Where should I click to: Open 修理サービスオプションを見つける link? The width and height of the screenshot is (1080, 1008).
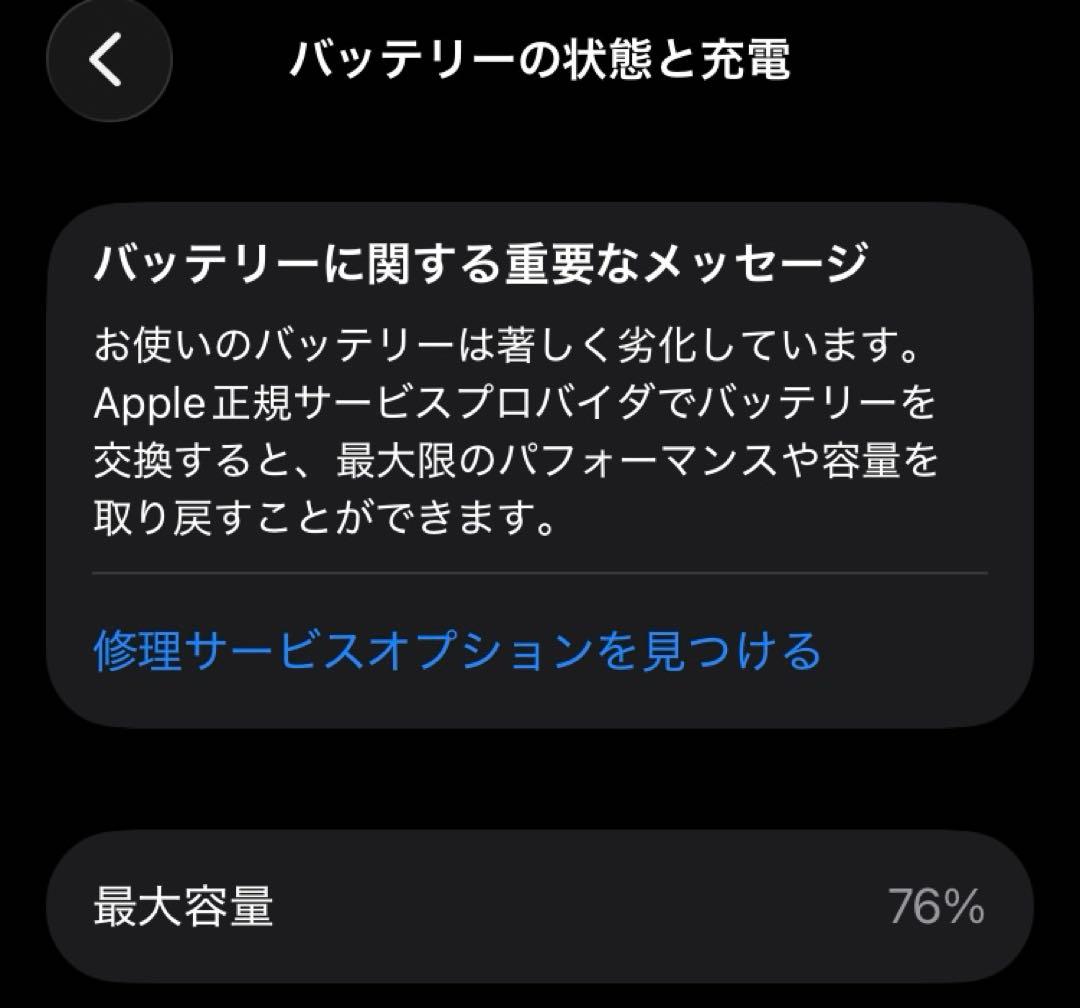(x=457, y=650)
